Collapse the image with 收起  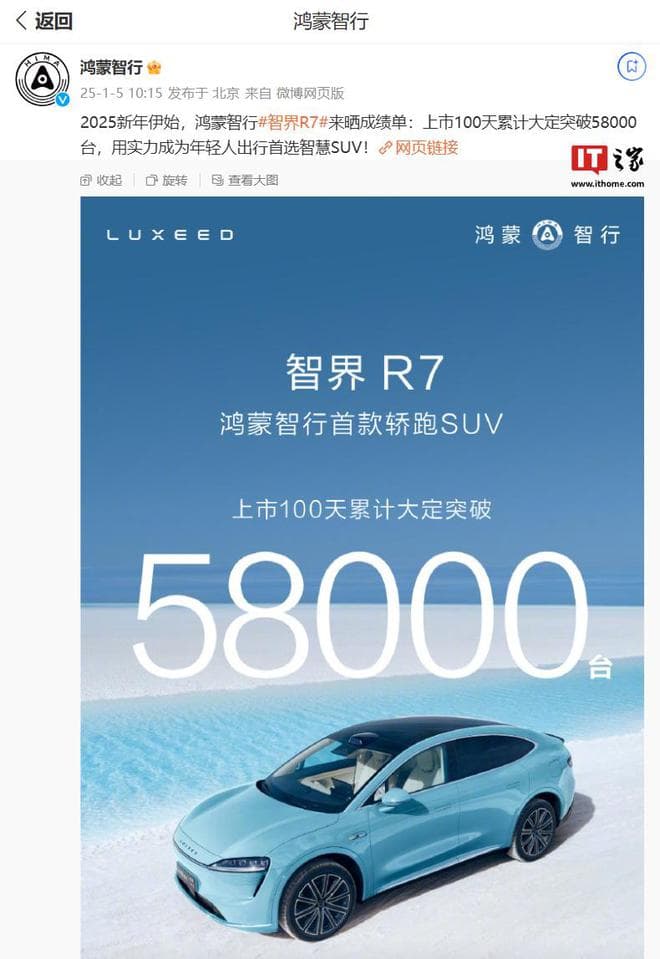[x=101, y=180]
